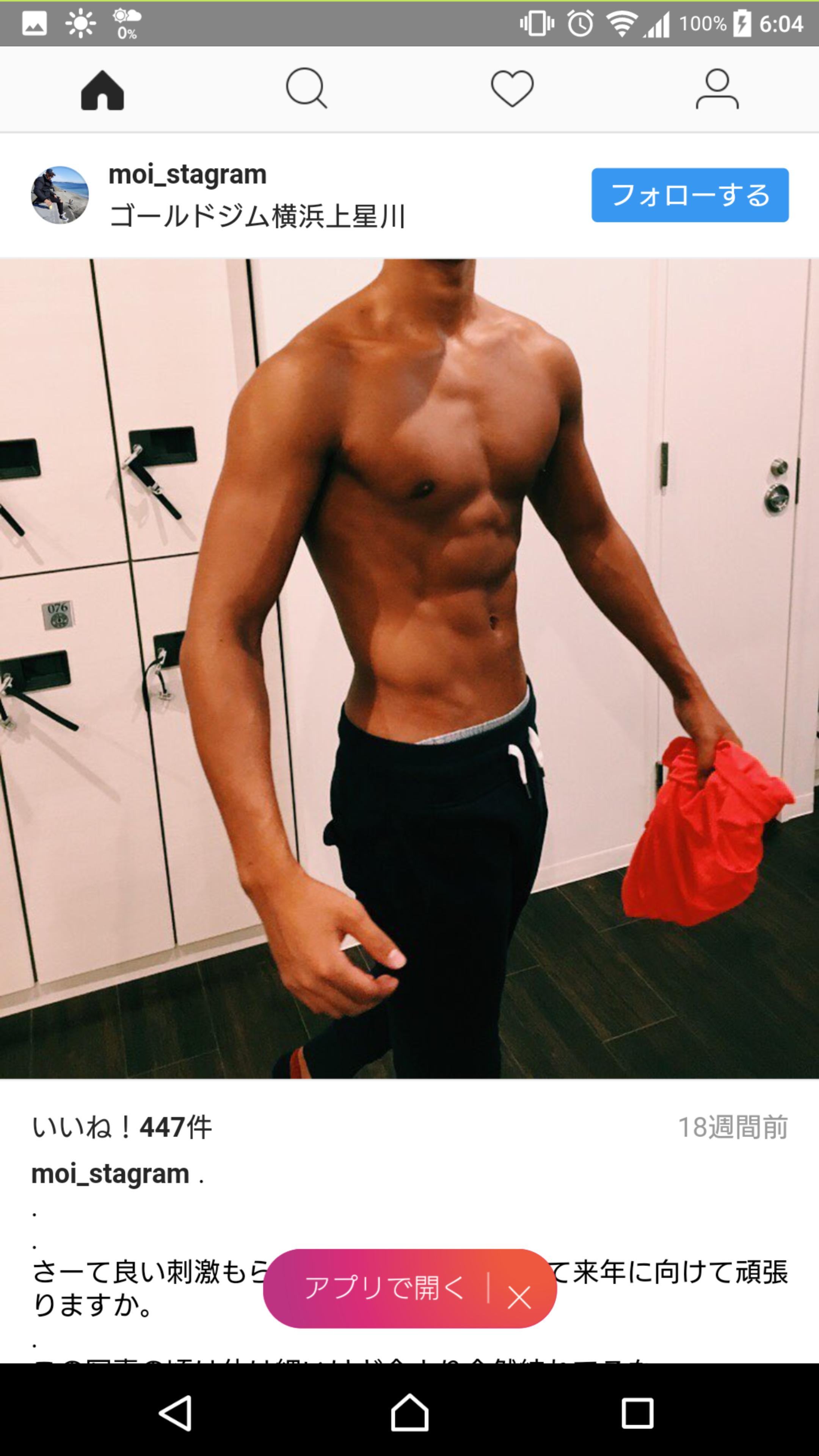Go to the Instagram home feed

tap(102, 90)
